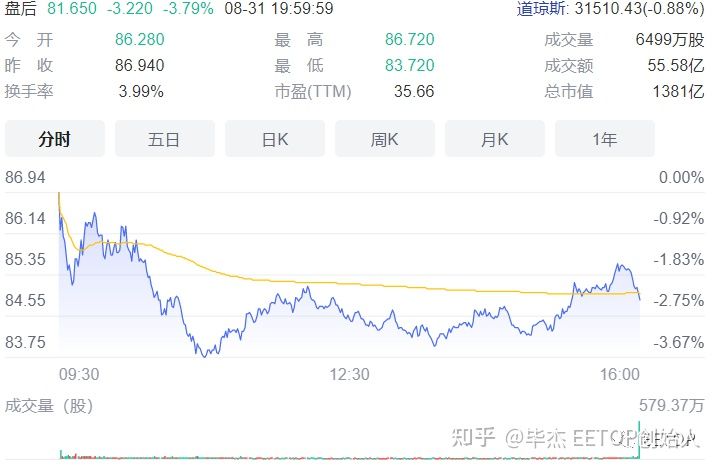Show the 月K chart
The image size is (718, 468).
tap(495, 139)
